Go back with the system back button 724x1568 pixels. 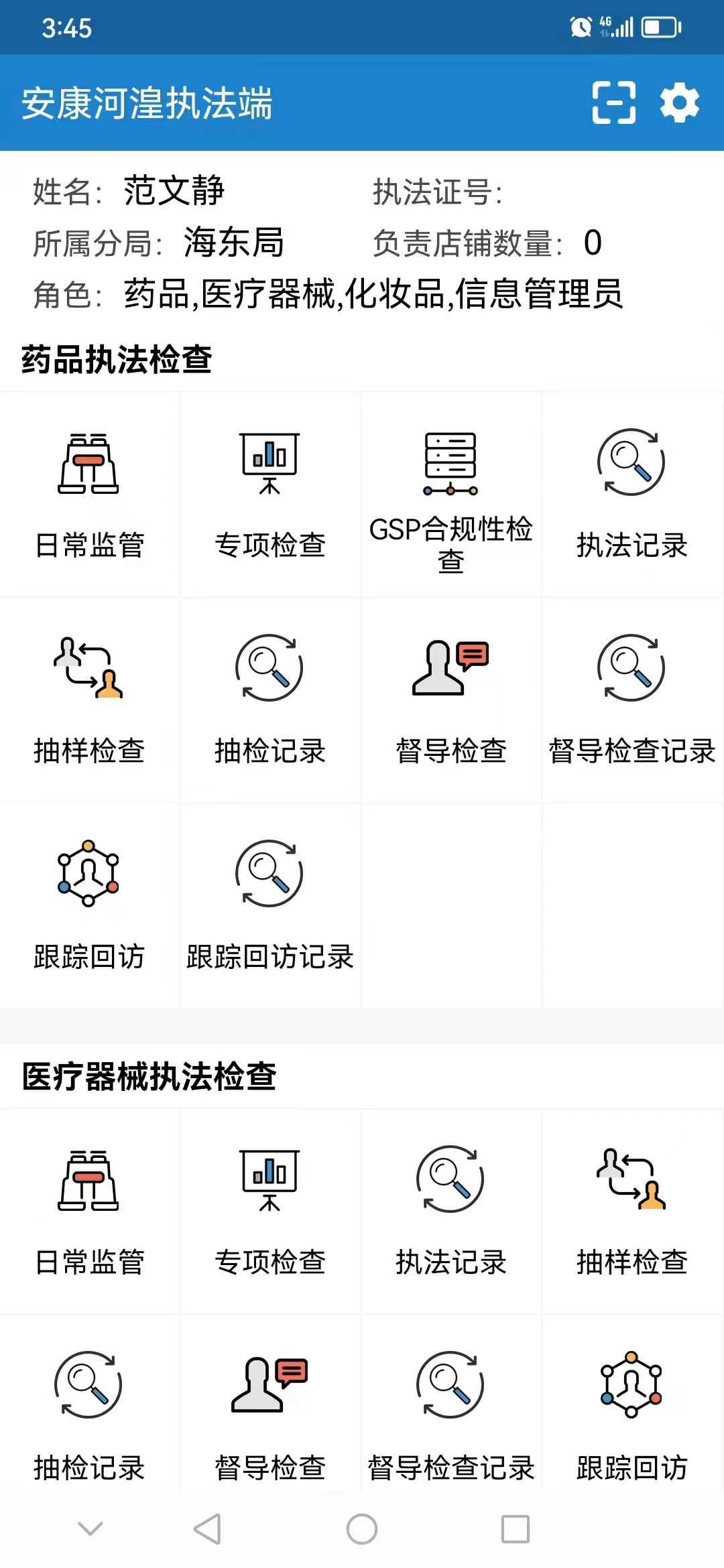pyautogui.click(x=207, y=1529)
